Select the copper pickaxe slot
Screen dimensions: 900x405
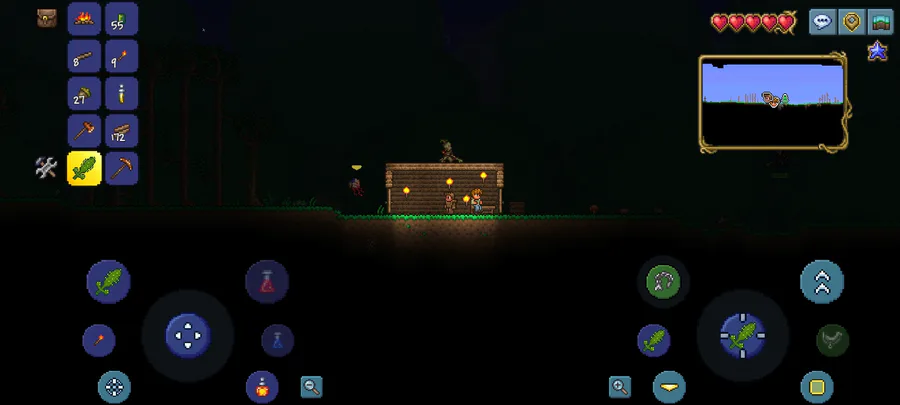click(x=121, y=168)
